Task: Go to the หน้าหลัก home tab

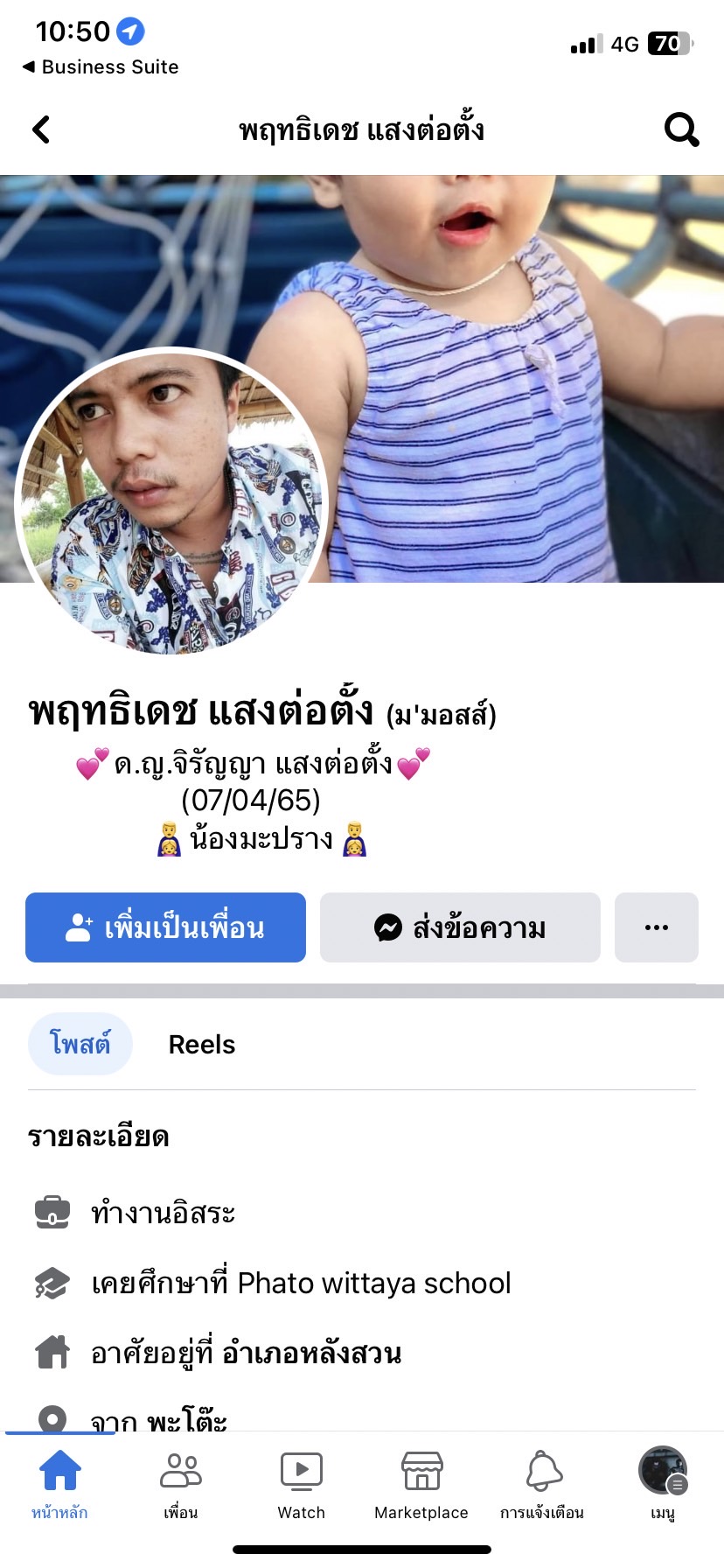Action: coord(59,1482)
